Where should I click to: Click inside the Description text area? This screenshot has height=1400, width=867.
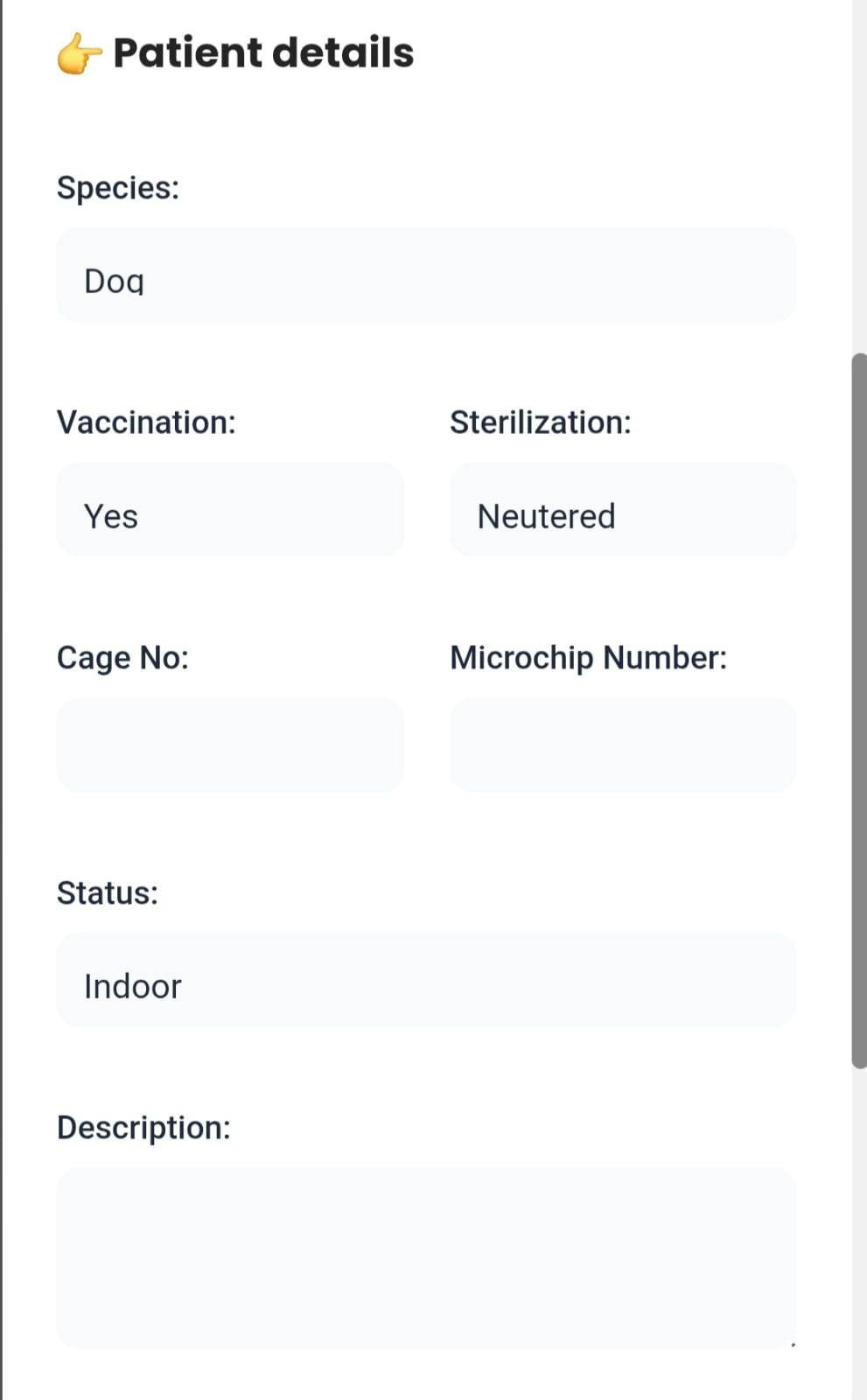coord(425,1251)
